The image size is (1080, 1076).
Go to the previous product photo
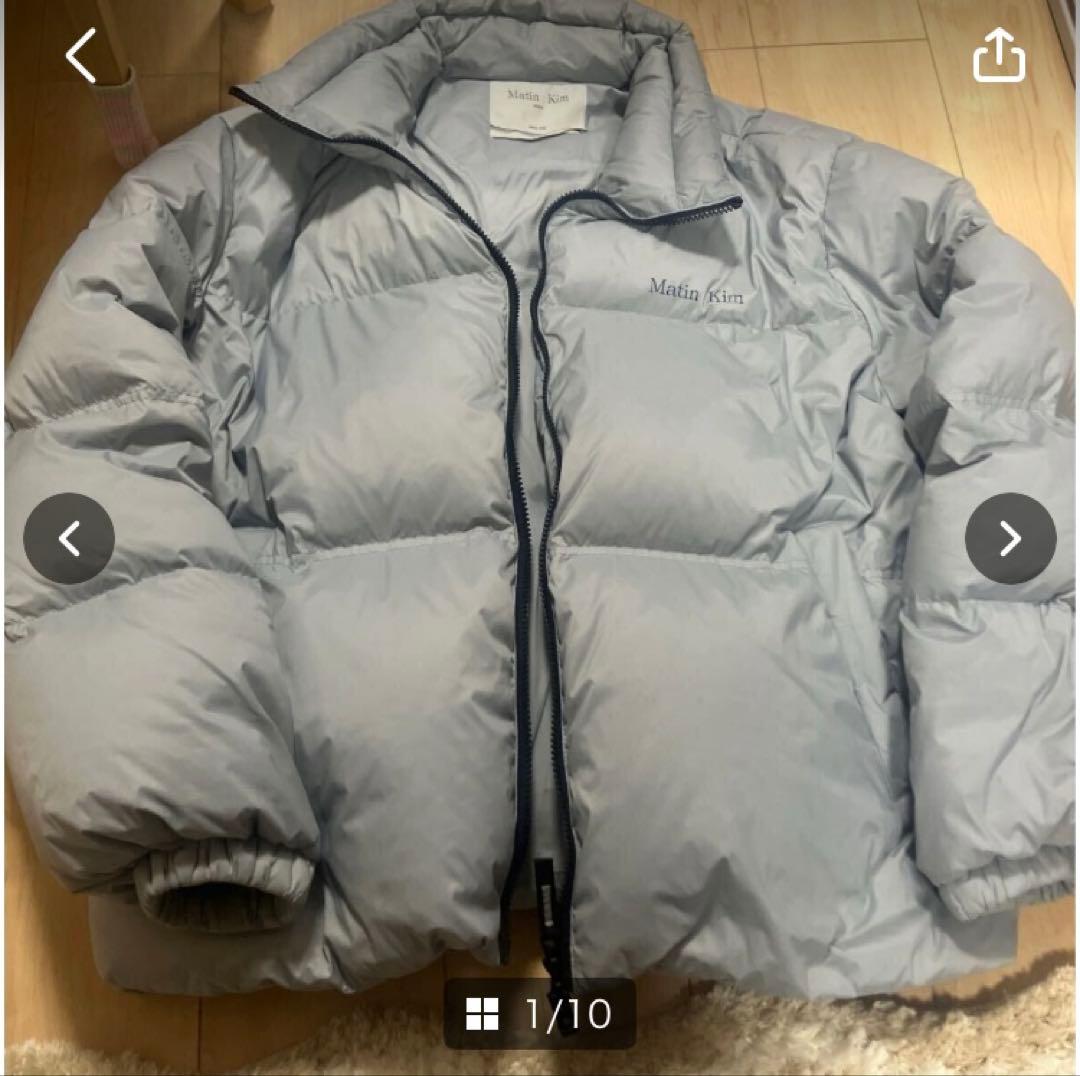point(69,539)
